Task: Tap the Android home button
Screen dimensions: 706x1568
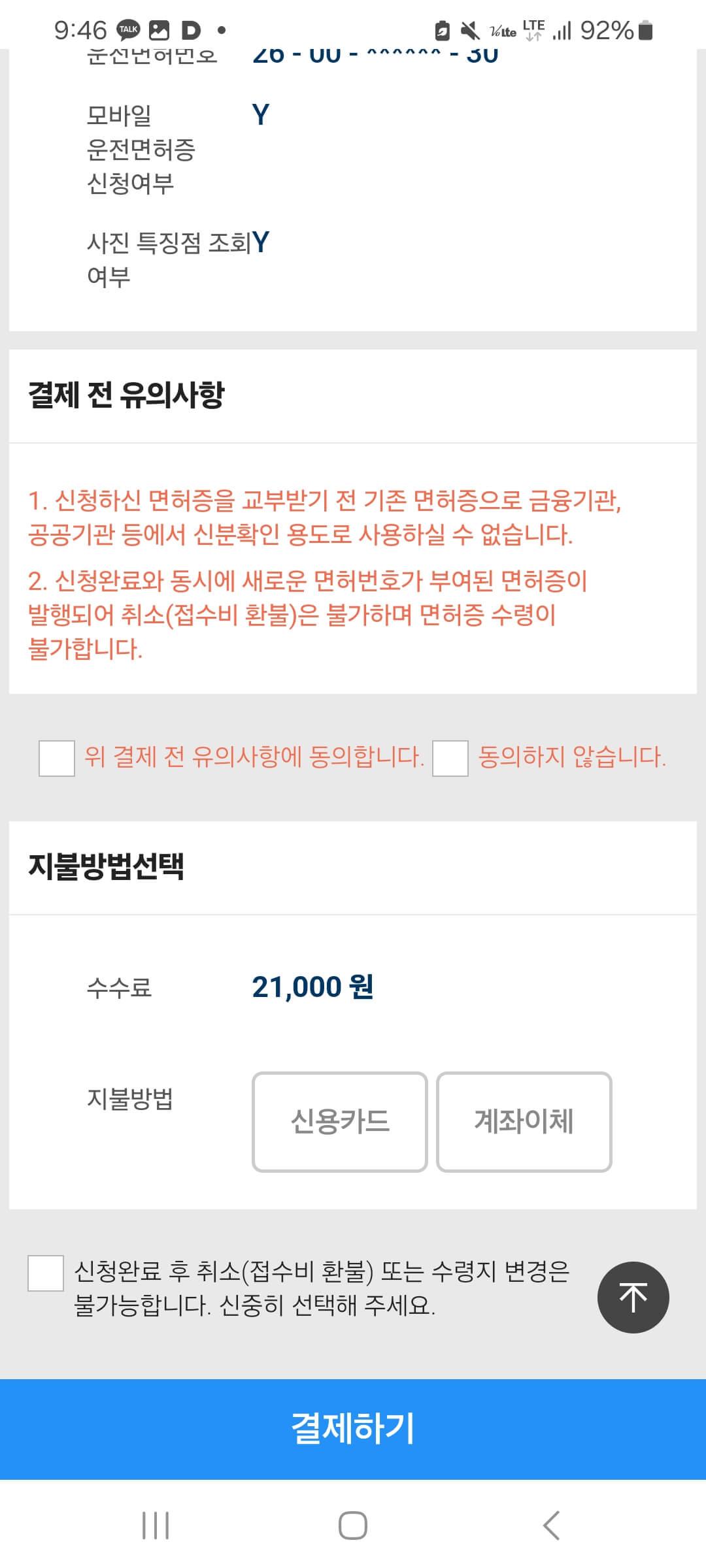Action: pos(353,1527)
